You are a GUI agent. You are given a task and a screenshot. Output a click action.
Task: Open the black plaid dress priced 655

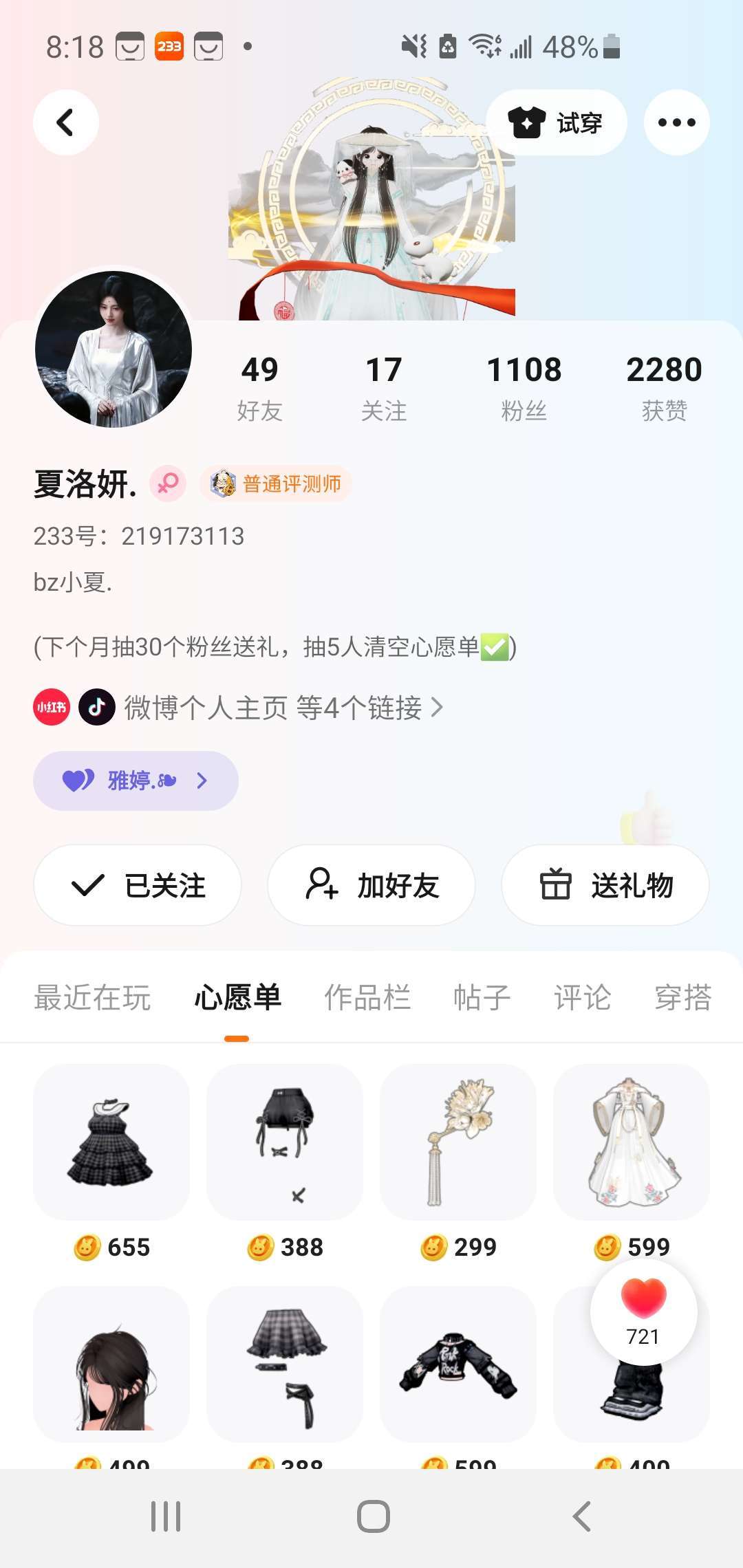111,1142
